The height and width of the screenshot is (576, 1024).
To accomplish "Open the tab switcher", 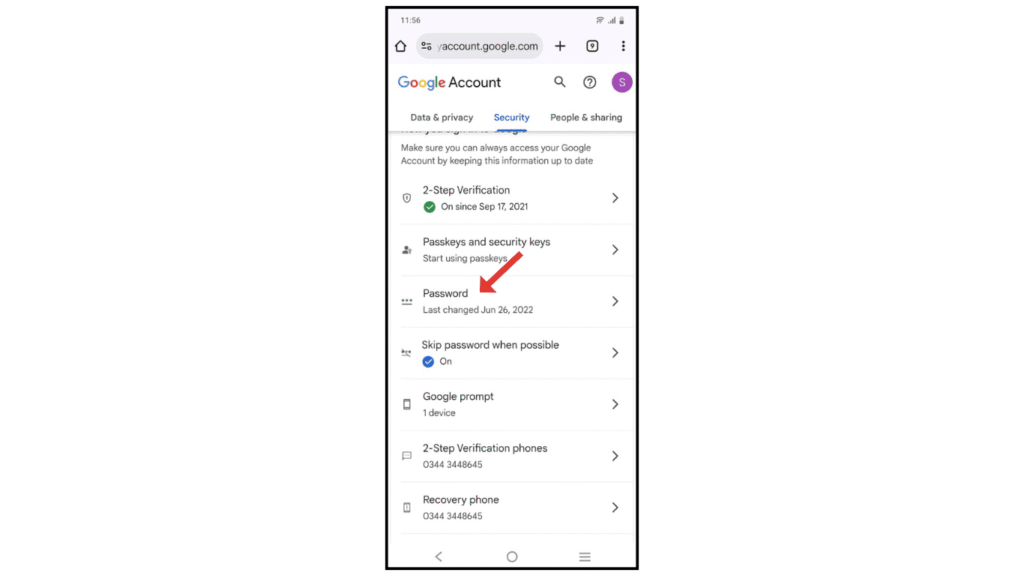I will point(592,46).
